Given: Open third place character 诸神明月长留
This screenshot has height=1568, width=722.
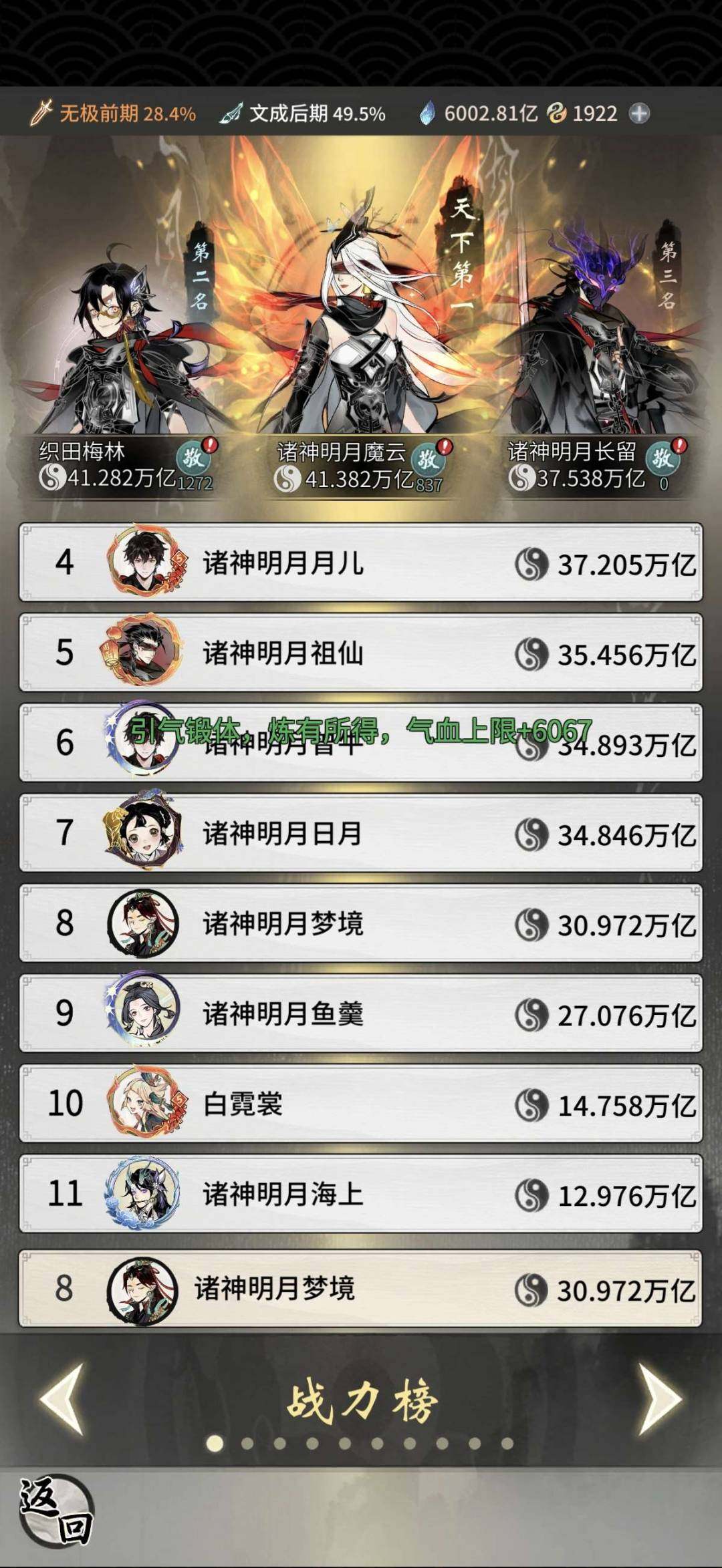Looking at the screenshot, I should (588, 347).
